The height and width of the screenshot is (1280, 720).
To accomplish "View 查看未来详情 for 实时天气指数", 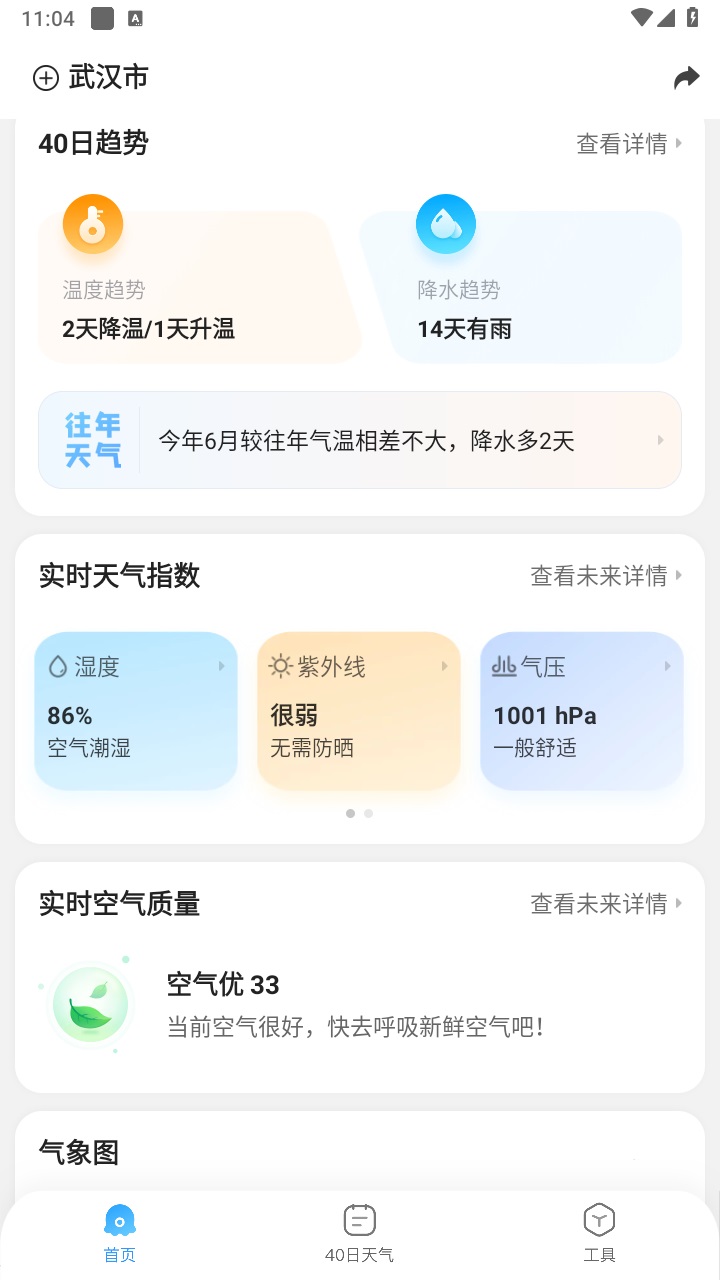I will 606,576.
